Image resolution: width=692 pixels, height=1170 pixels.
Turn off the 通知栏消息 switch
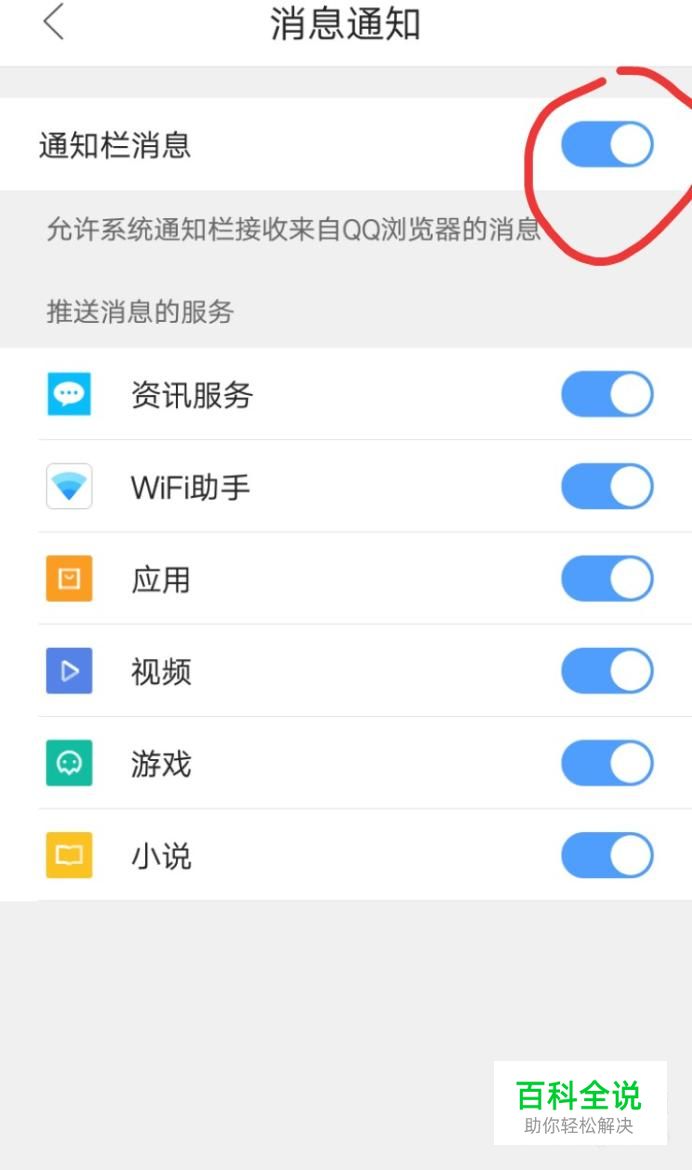click(x=607, y=145)
